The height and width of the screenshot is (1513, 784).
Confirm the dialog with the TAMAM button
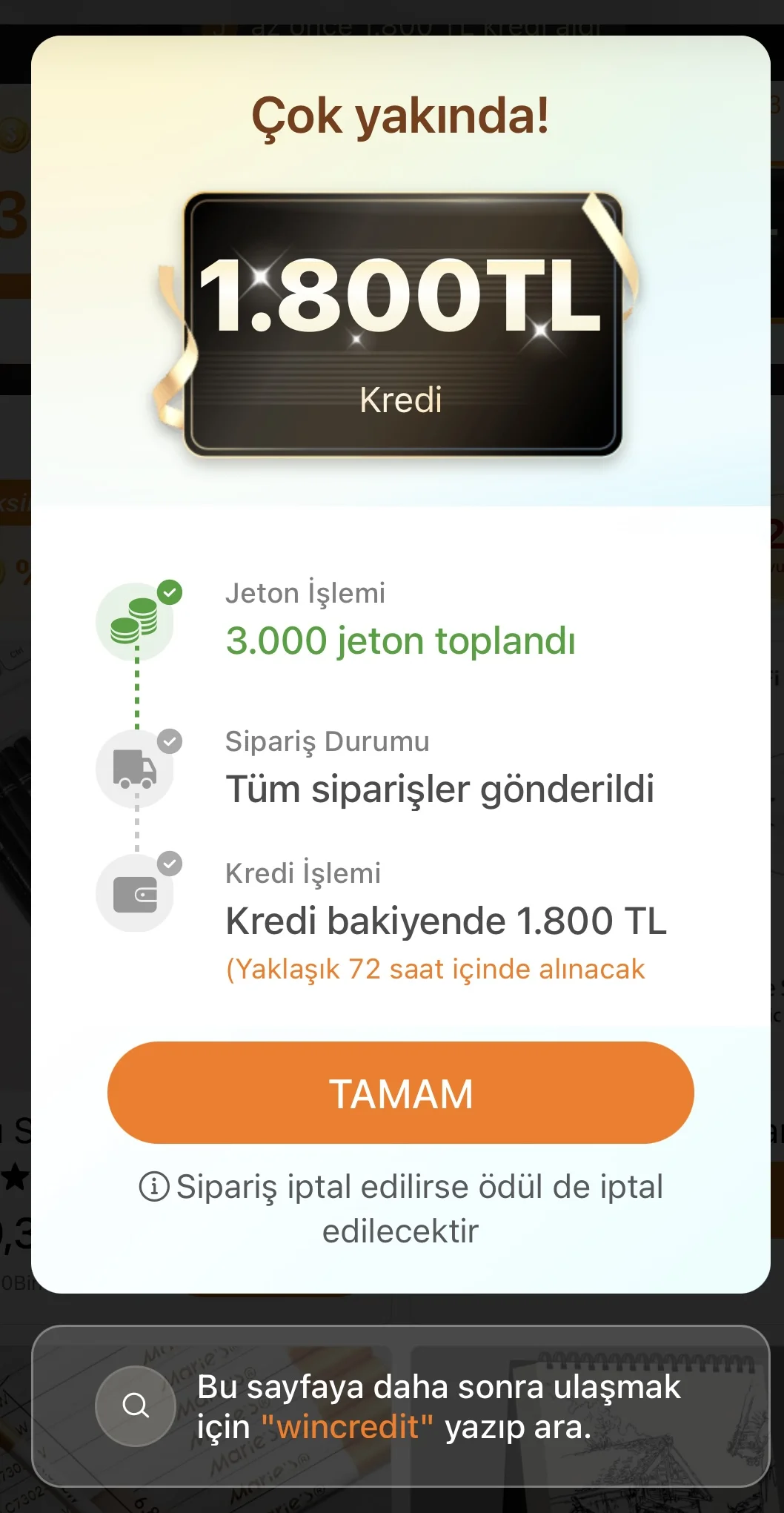coord(400,1093)
